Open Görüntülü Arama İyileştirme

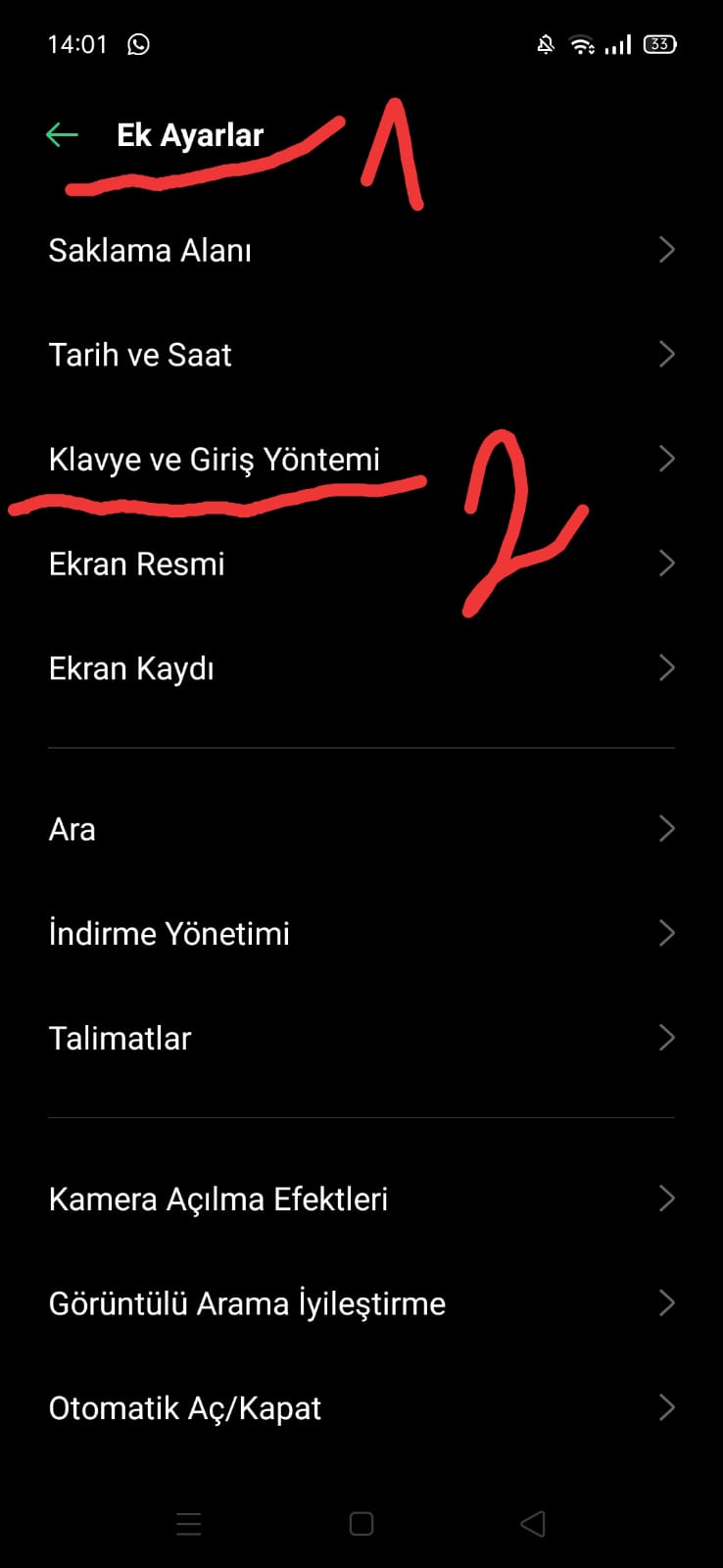(x=361, y=1303)
